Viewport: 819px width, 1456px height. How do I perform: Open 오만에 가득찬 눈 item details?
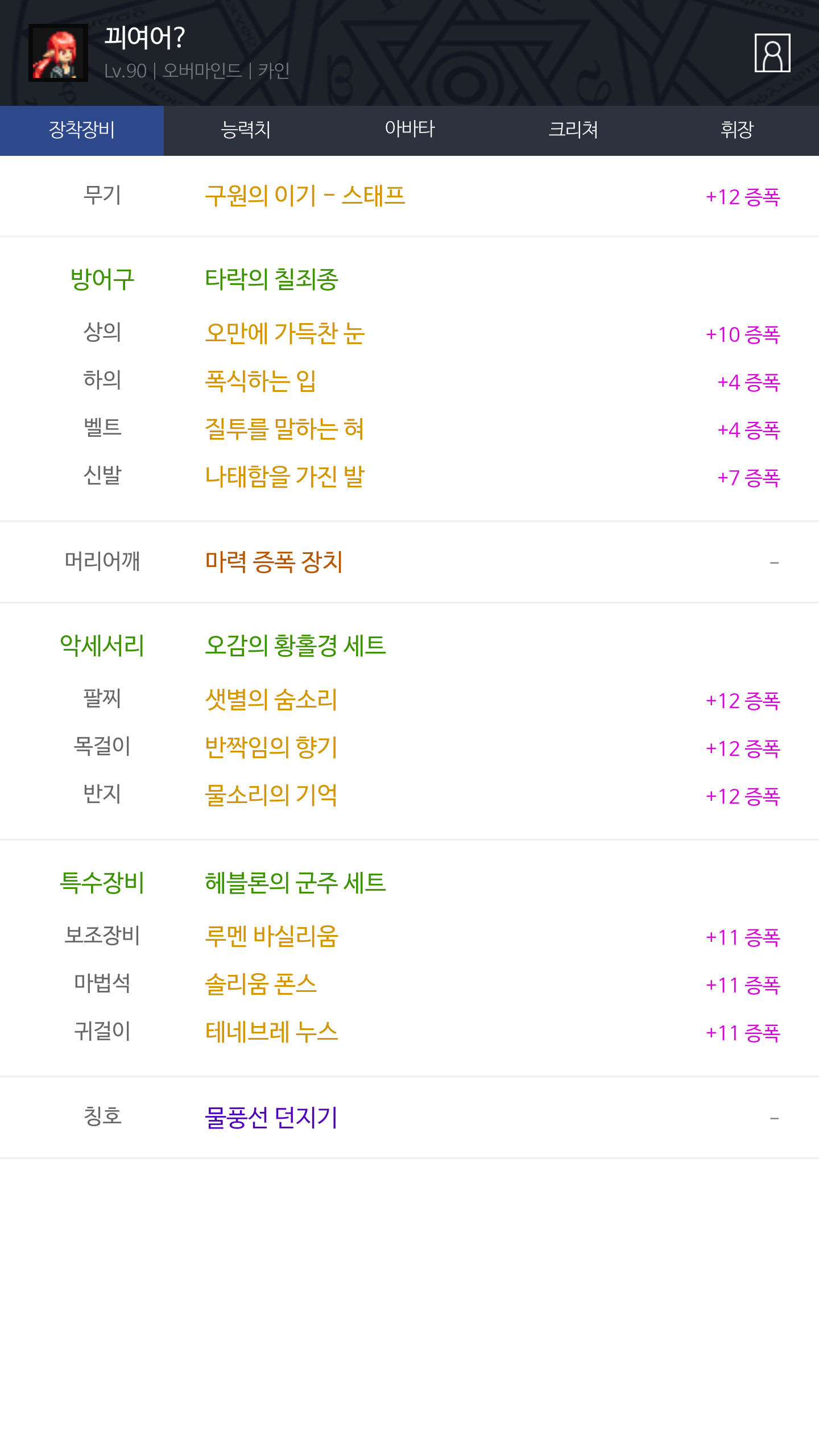285,334
